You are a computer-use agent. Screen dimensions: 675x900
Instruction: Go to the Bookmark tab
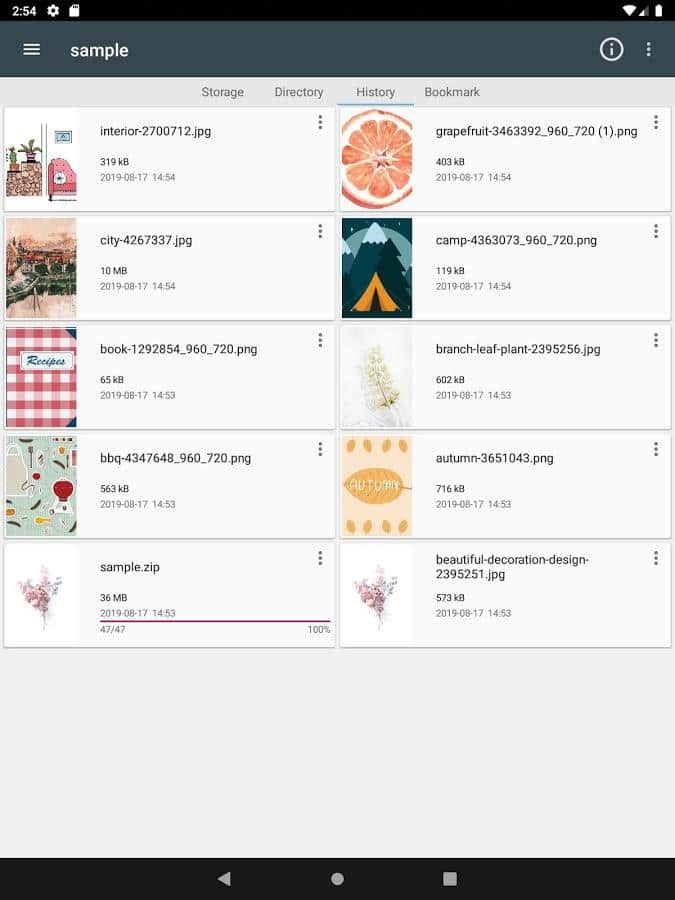[452, 92]
